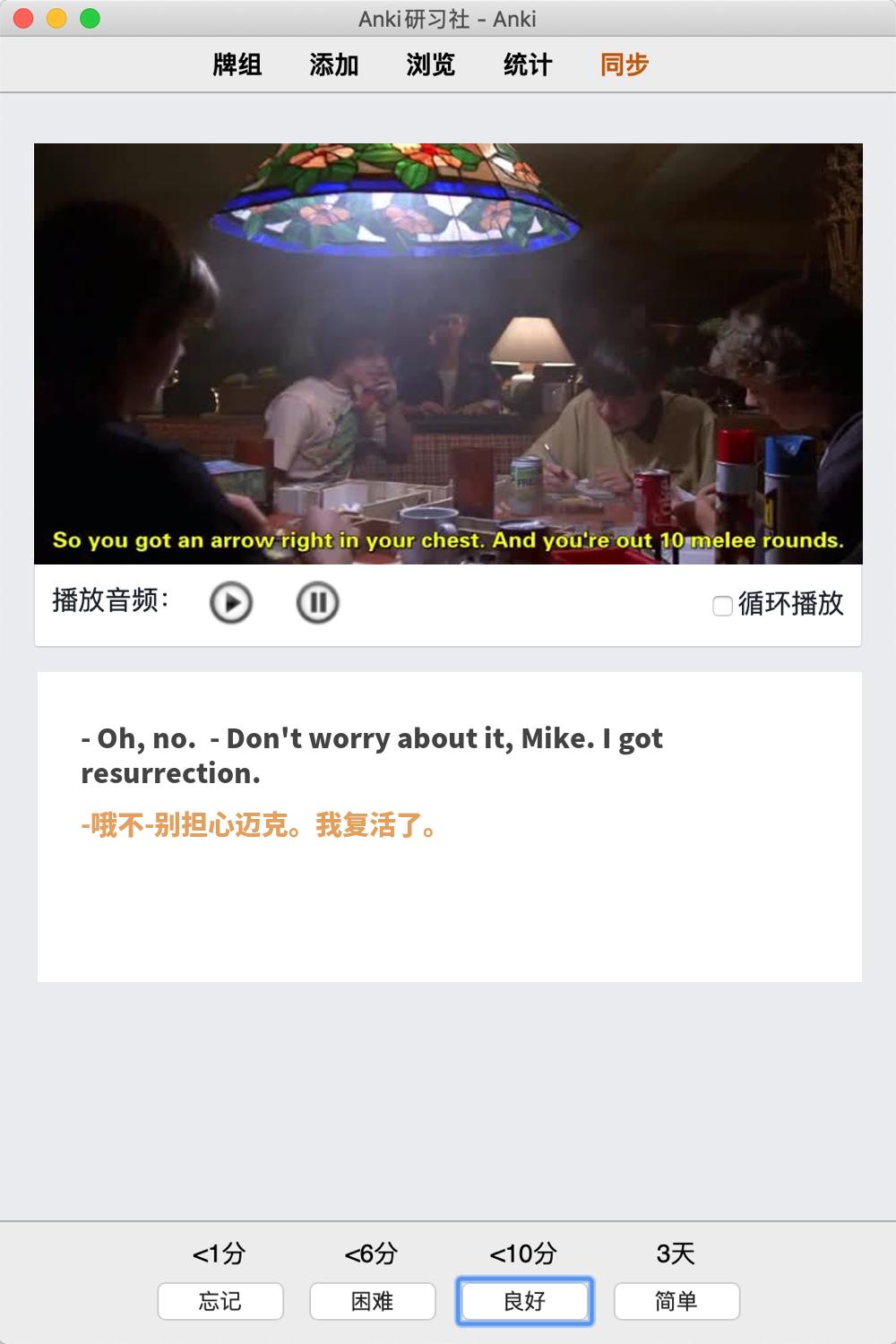View the 统计 statistics
The height and width of the screenshot is (1344, 896).
(x=528, y=65)
